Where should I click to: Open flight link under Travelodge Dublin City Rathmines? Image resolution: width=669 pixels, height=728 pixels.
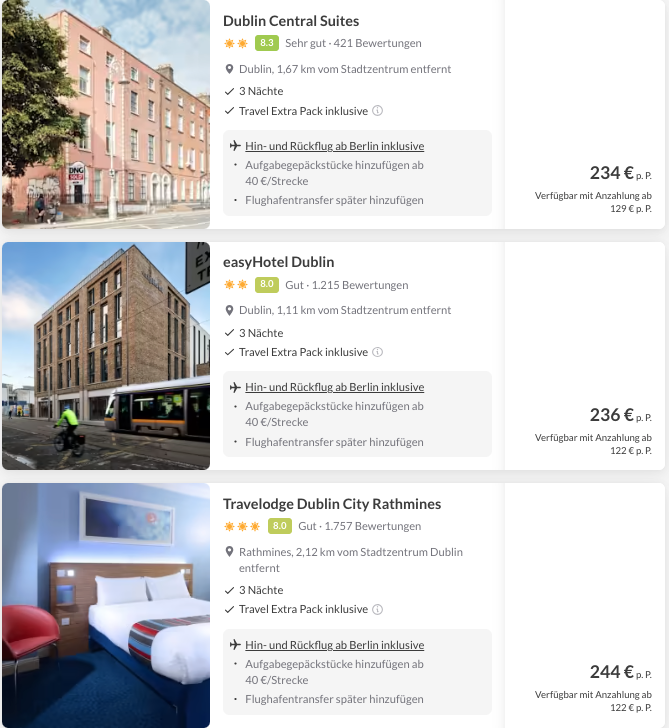point(334,645)
